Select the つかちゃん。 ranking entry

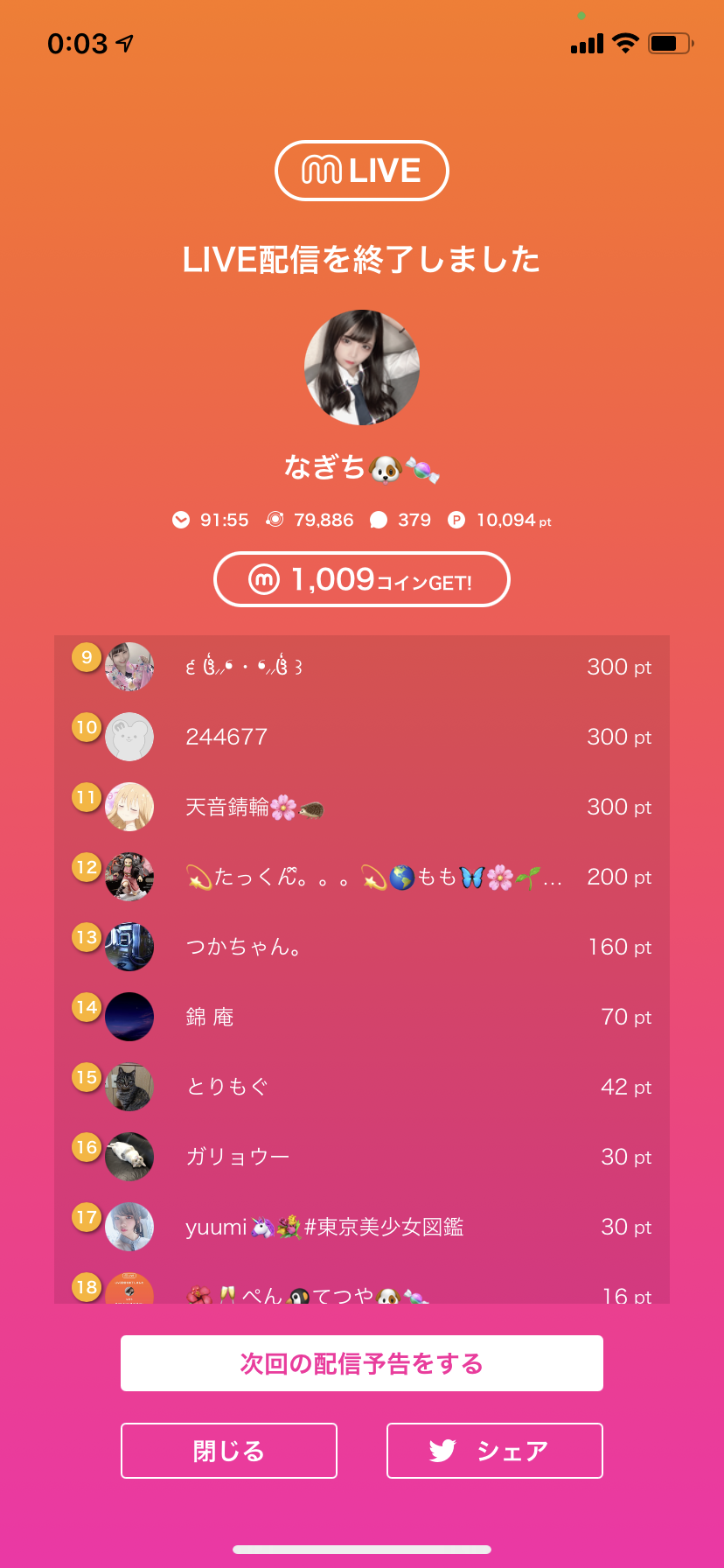click(361, 947)
